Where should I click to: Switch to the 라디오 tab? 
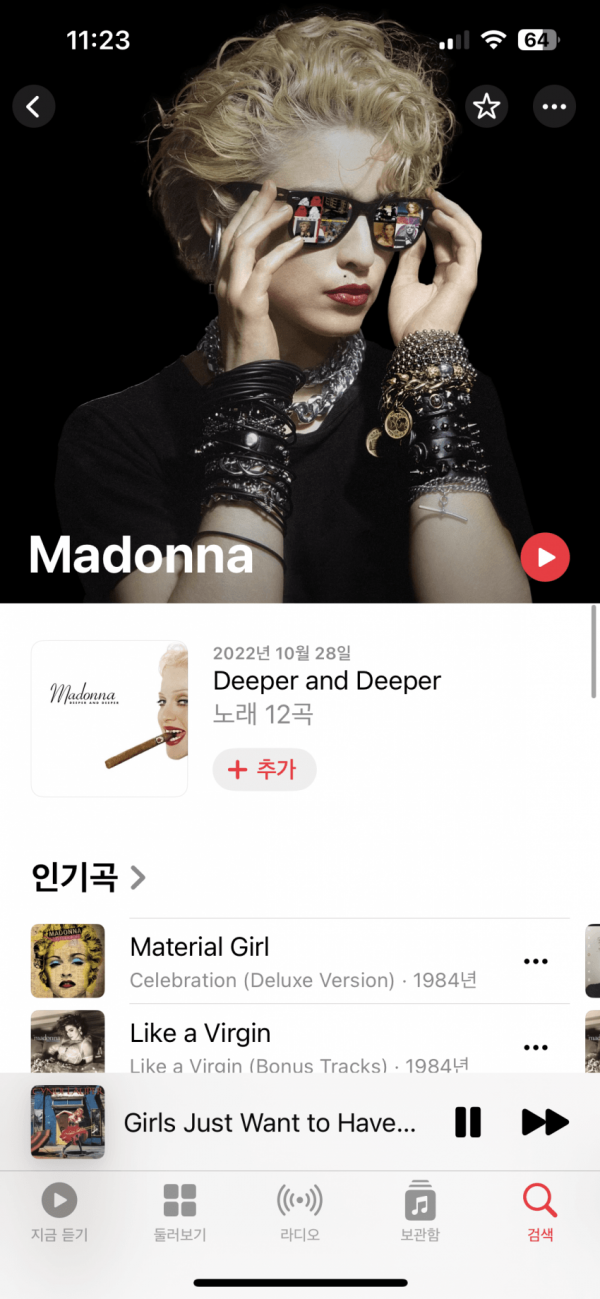299,1212
